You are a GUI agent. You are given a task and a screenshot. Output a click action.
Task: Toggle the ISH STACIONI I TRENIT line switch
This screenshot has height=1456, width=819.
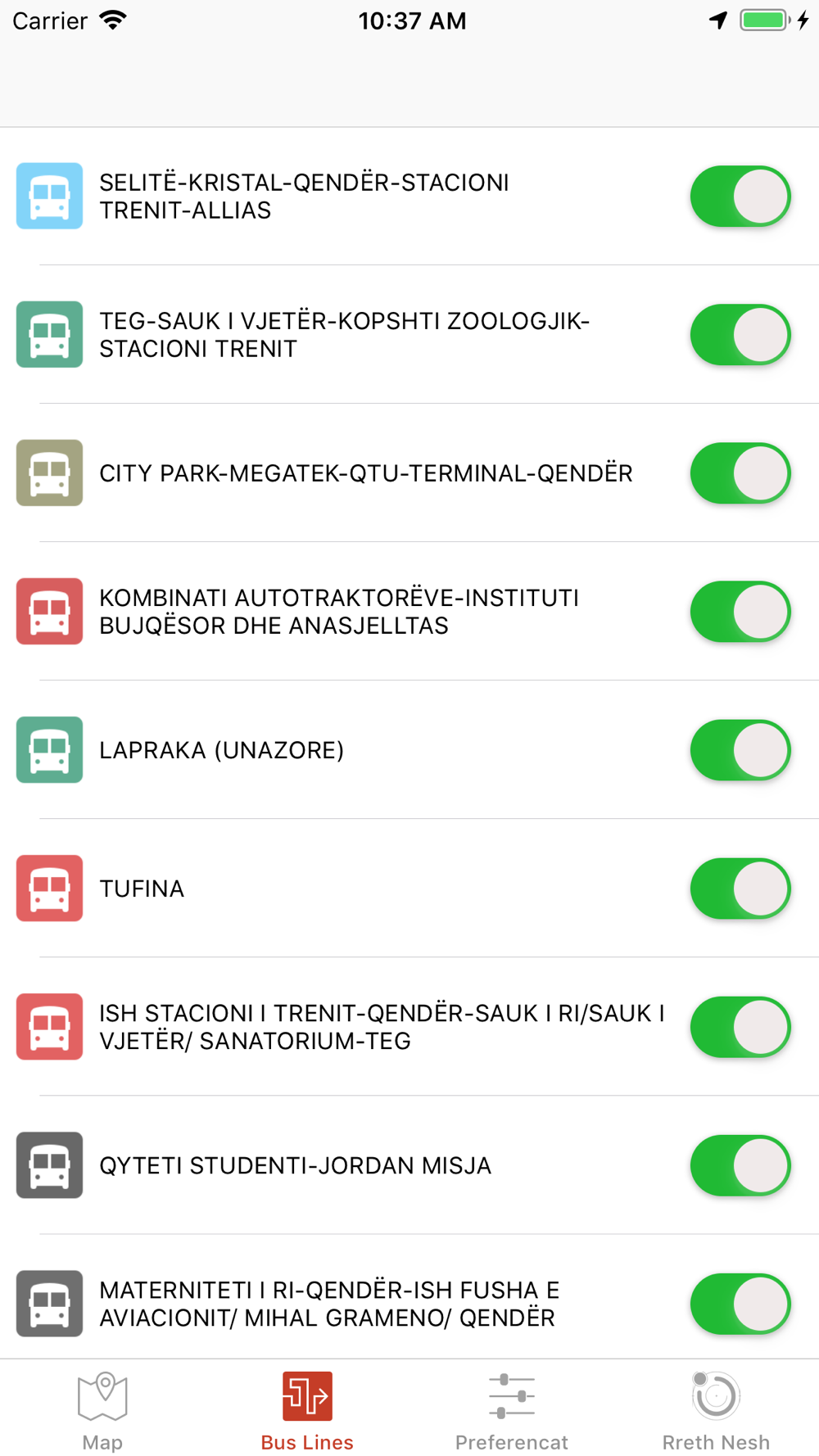tap(740, 1027)
